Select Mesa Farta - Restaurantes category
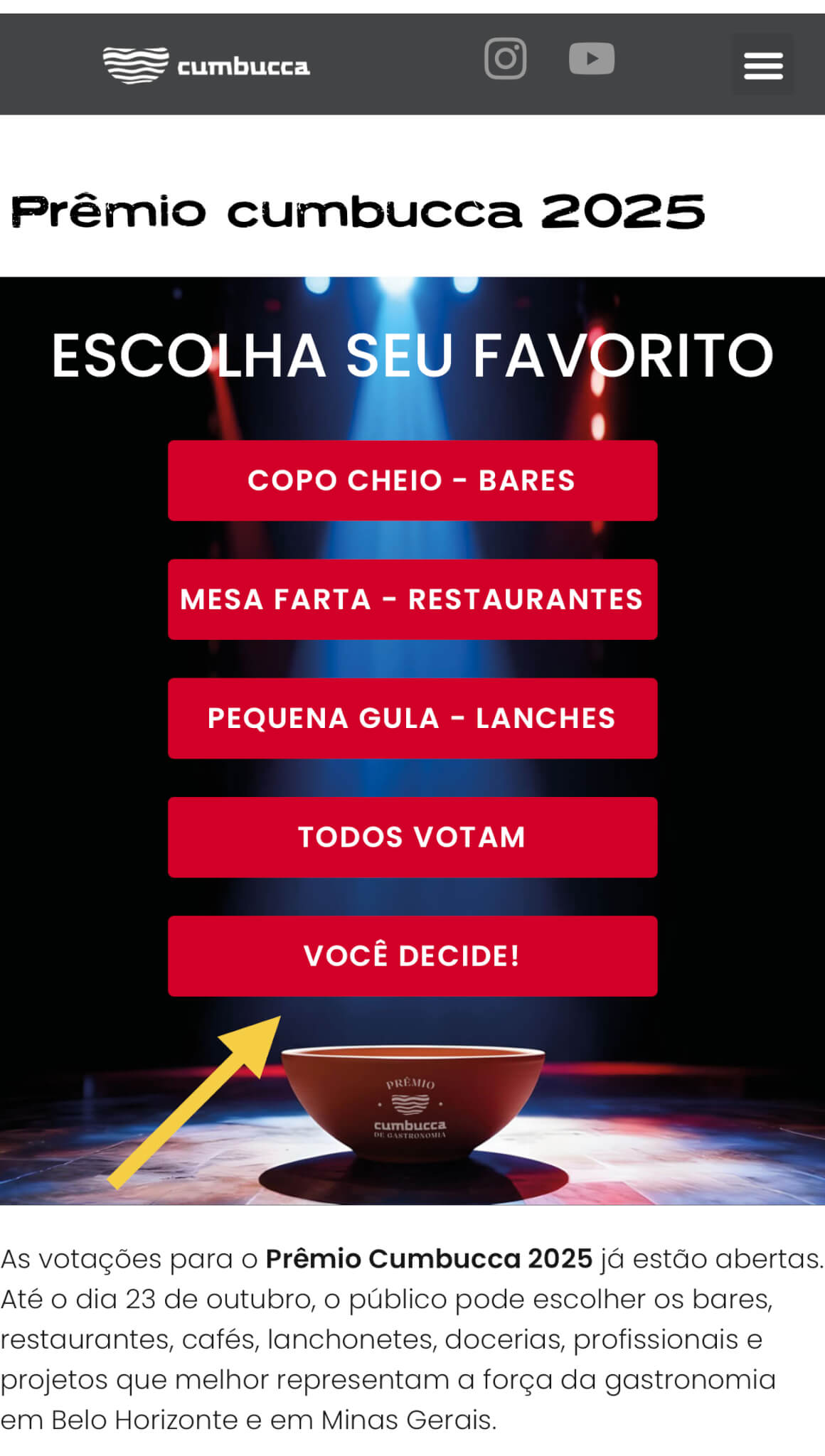 click(412, 599)
